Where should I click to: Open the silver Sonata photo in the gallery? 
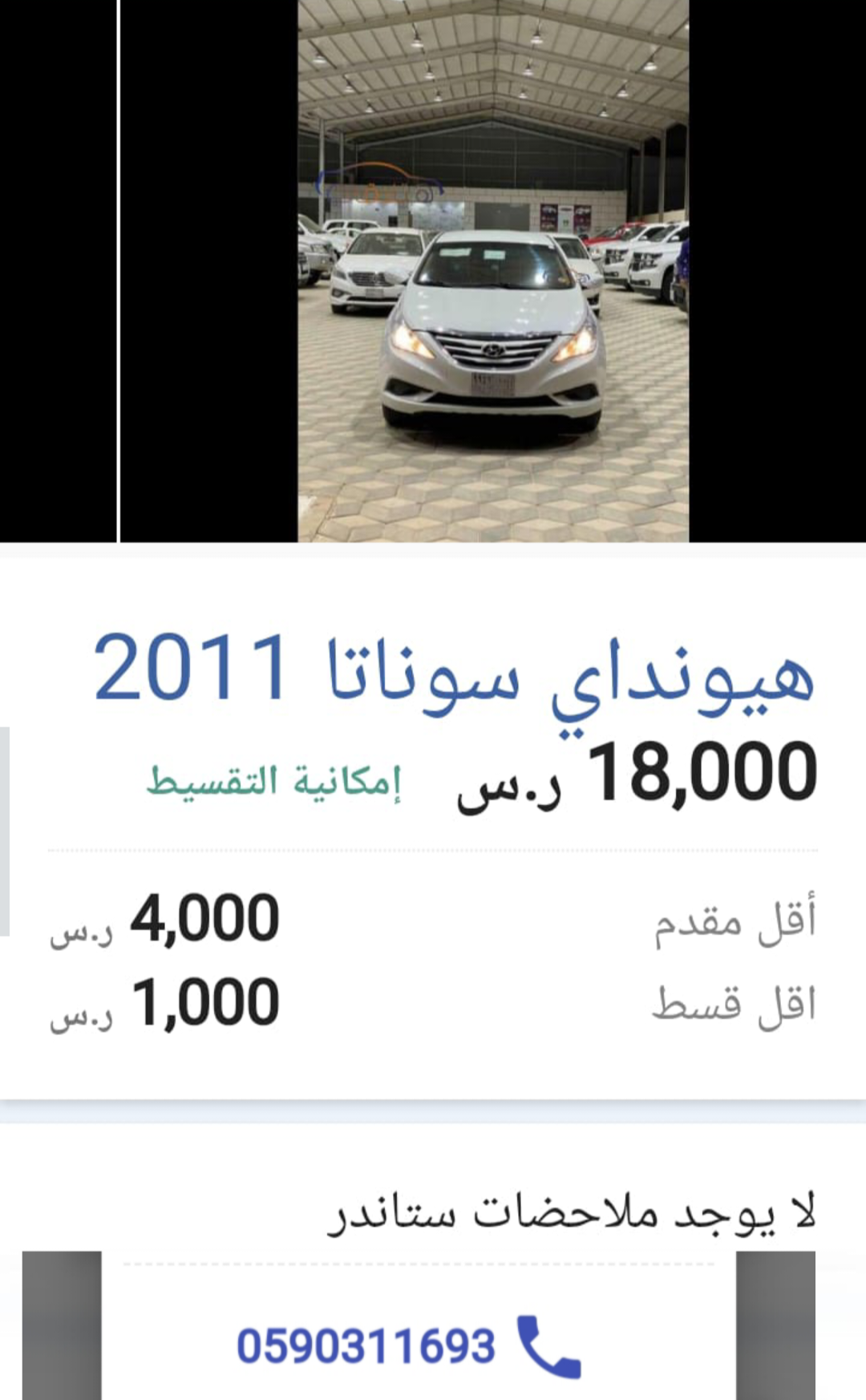[x=493, y=271]
